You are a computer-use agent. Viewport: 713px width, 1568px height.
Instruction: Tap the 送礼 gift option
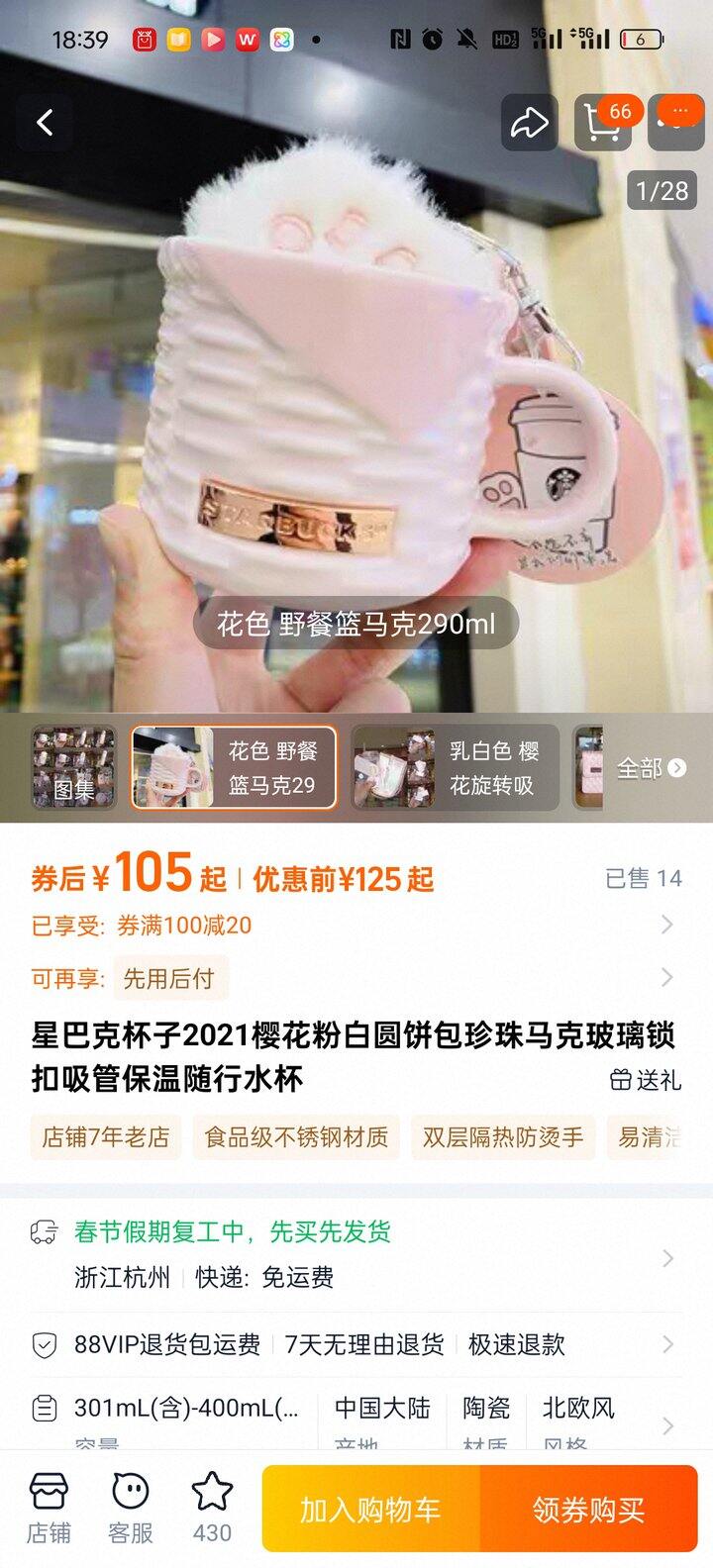click(645, 1080)
